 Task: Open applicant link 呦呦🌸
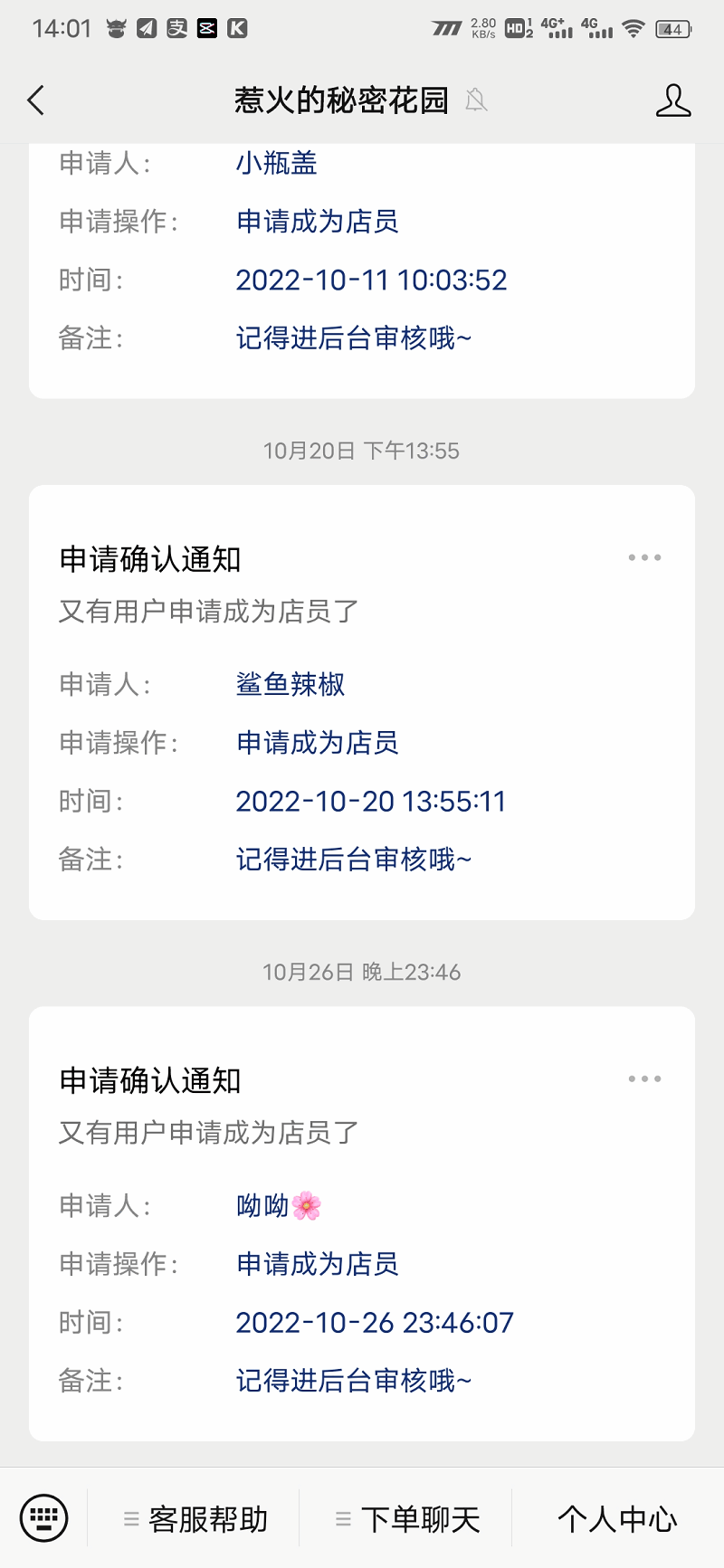pos(277,1205)
